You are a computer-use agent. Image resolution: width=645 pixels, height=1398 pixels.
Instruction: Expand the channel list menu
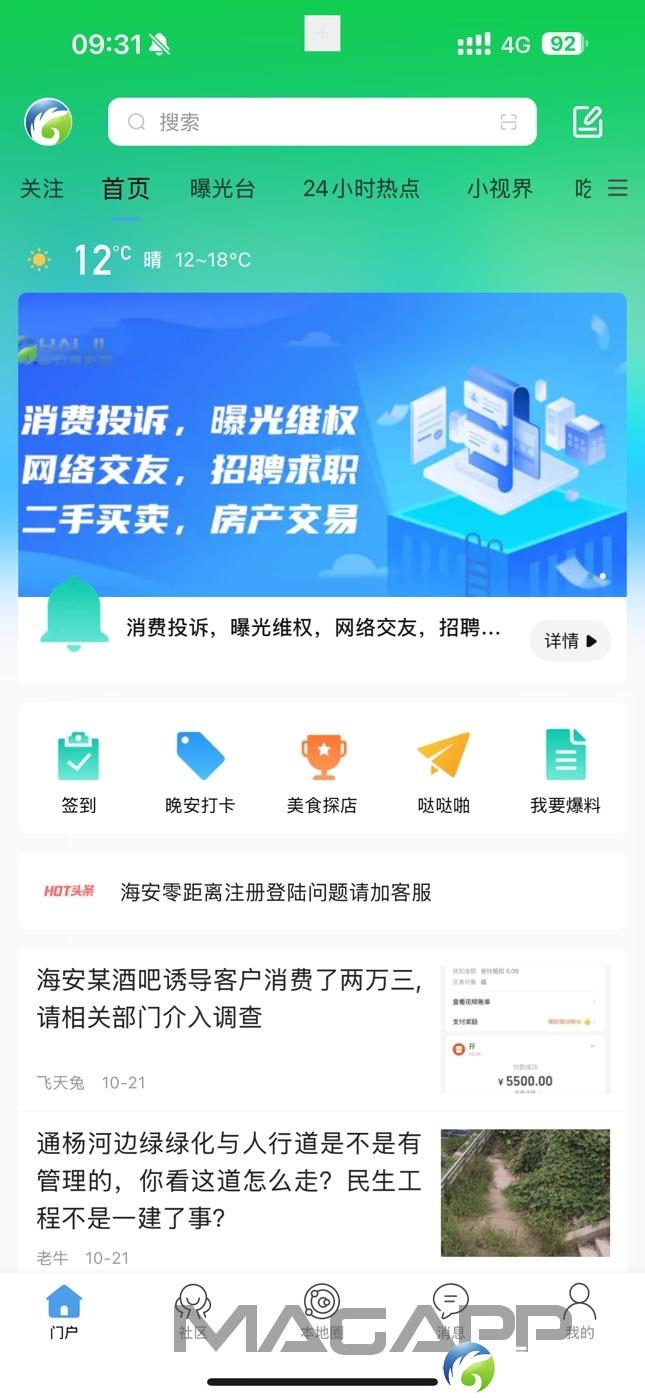coord(618,188)
